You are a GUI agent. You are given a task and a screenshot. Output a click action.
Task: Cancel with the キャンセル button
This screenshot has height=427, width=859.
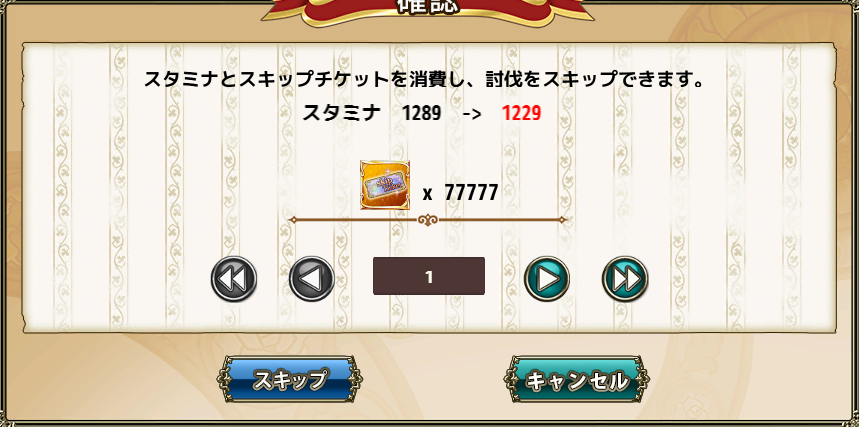click(x=575, y=380)
